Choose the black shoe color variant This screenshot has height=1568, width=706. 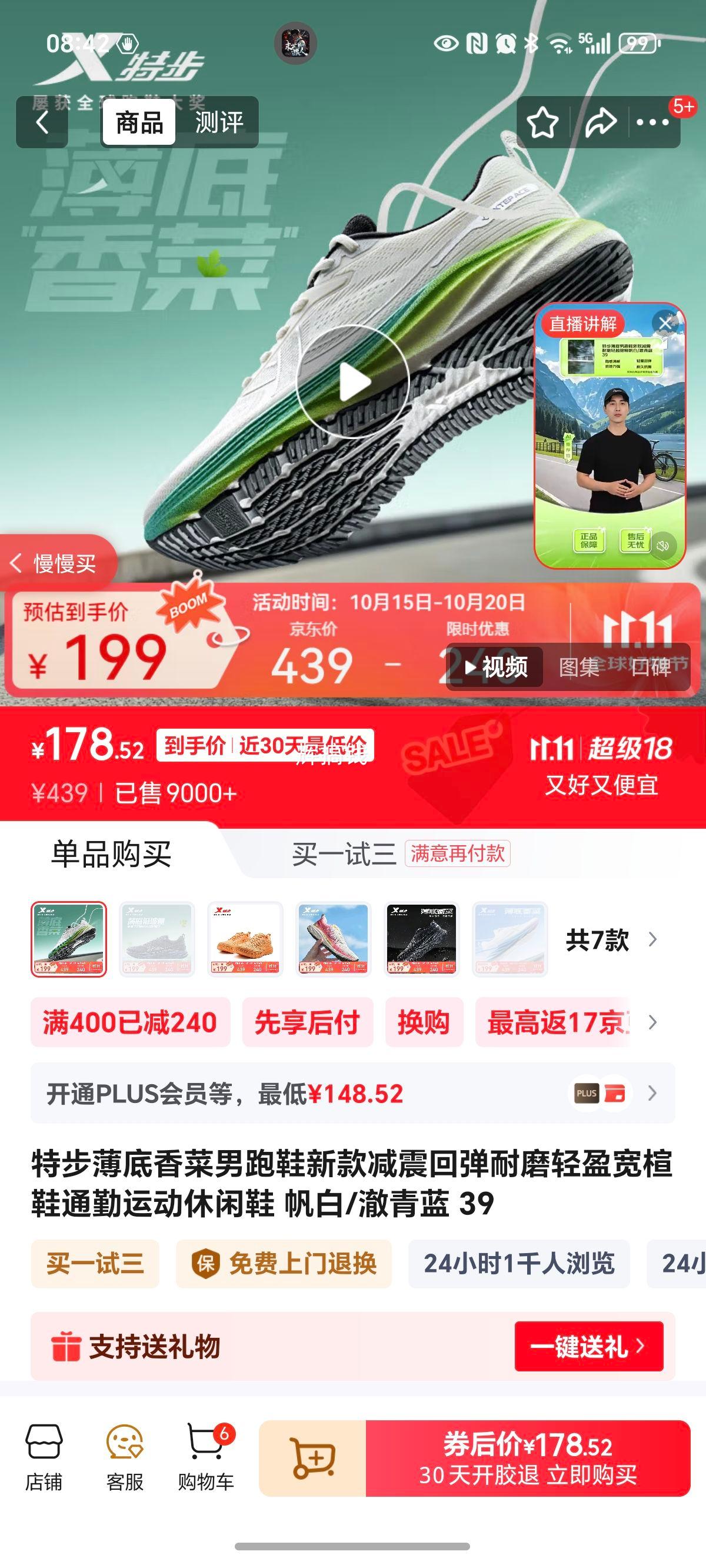coord(422,939)
